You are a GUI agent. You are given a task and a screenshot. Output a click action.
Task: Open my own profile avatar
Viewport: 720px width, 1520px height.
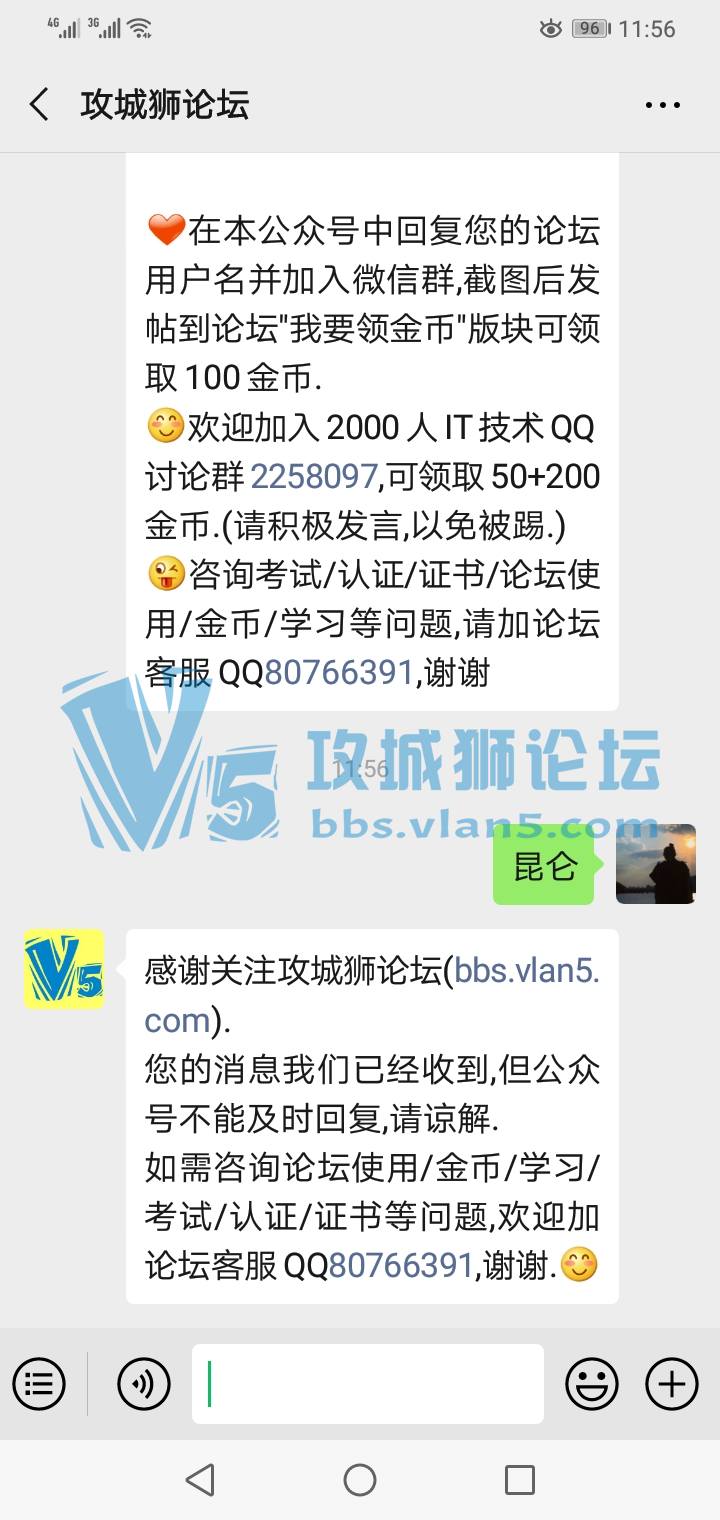pyautogui.click(x=655, y=864)
